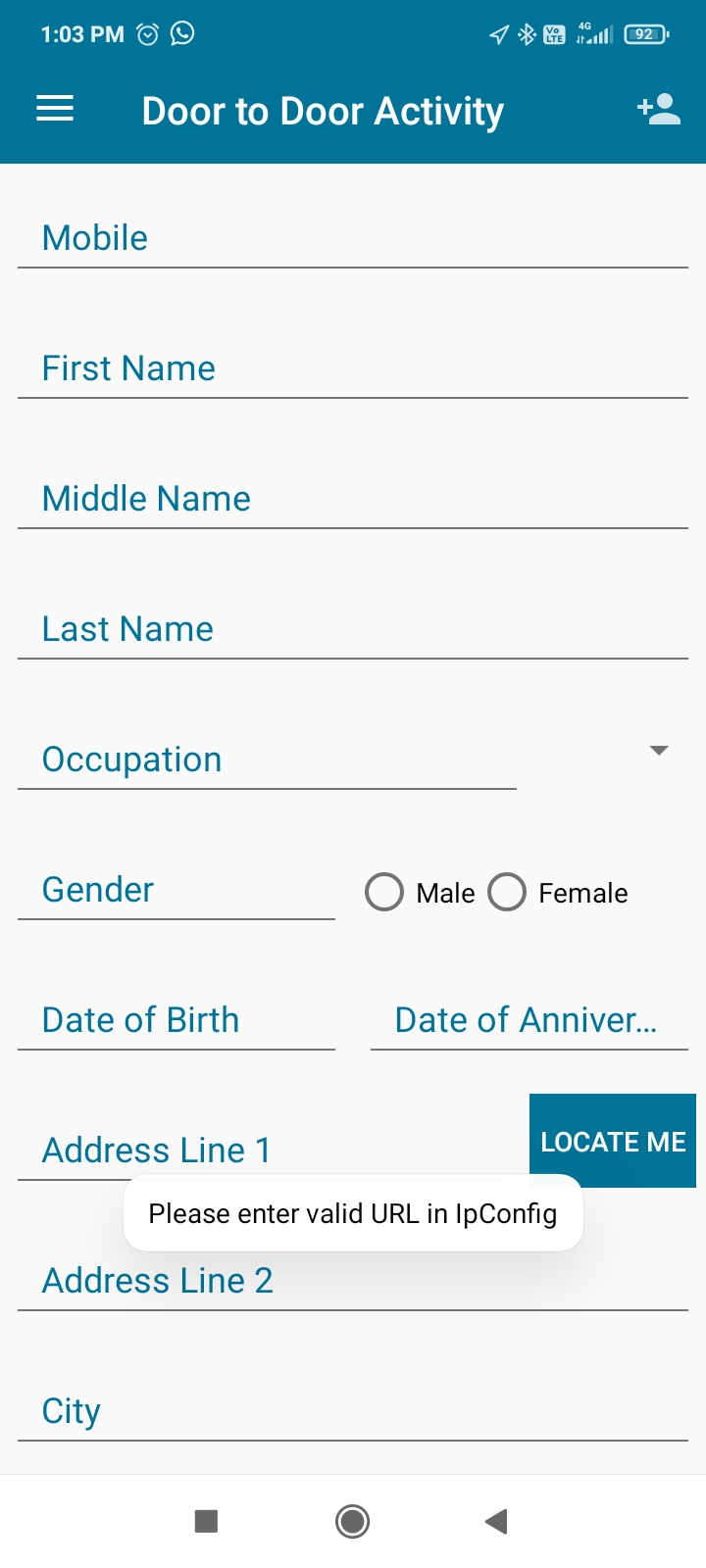The image size is (706, 1568).
Task: Open the Date of Birth picker
Action: coord(176,1020)
